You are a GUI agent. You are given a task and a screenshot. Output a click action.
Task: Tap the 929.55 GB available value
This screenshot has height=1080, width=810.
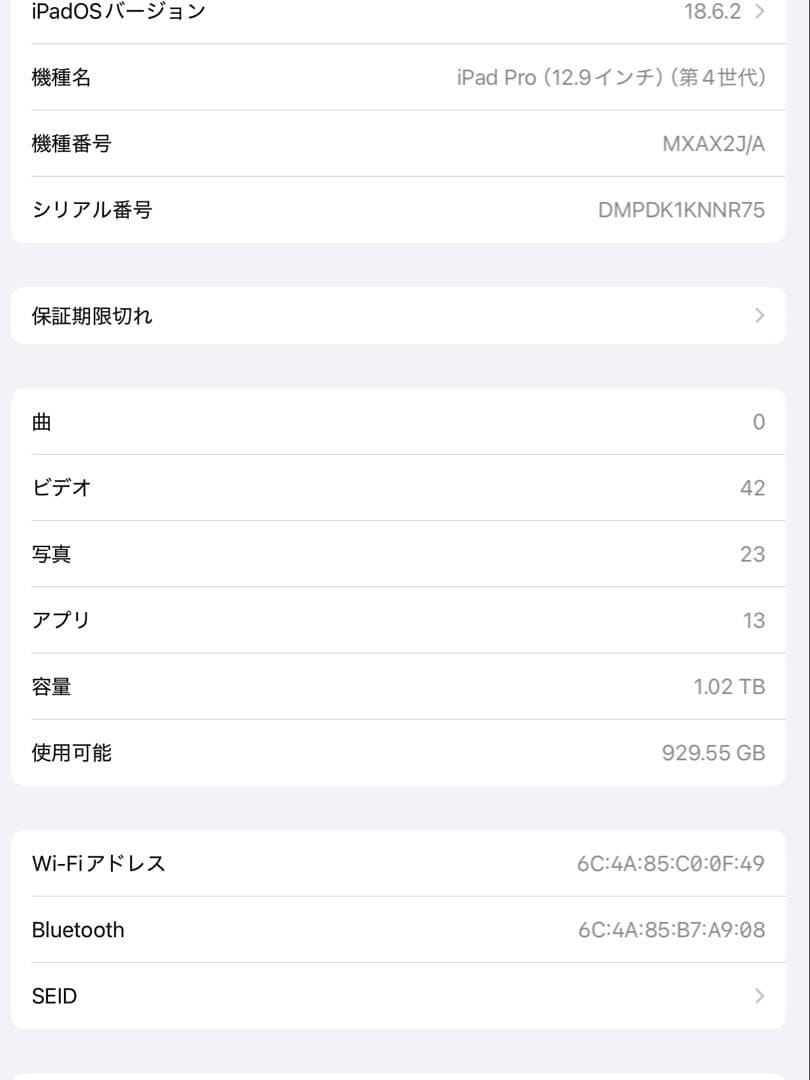click(x=712, y=752)
